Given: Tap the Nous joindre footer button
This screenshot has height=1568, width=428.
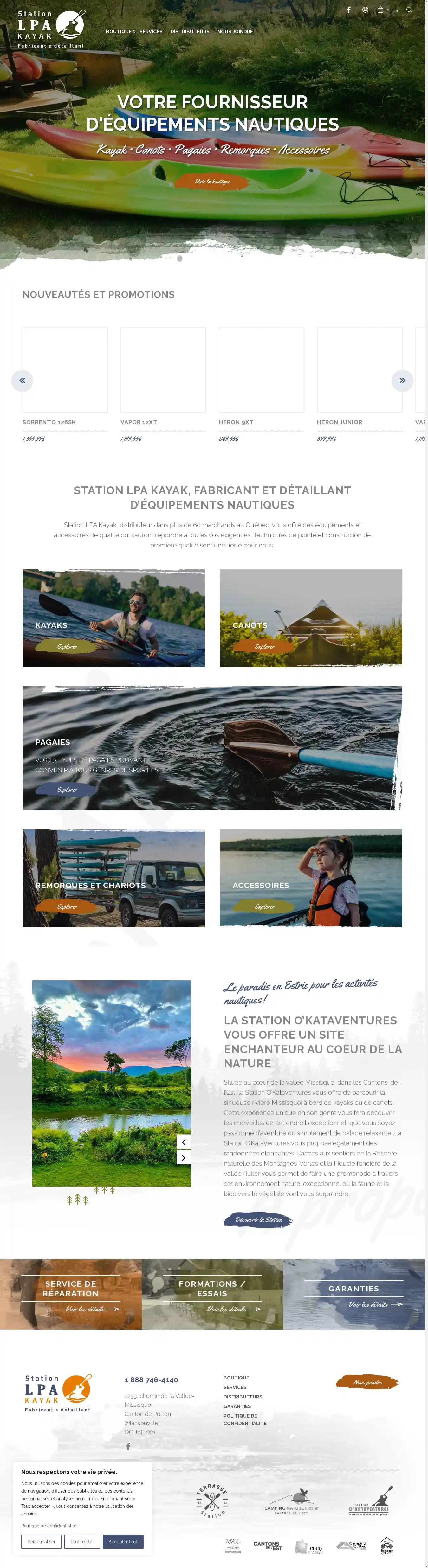Looking at the screenshot, I should click(x=367, y=1382).
